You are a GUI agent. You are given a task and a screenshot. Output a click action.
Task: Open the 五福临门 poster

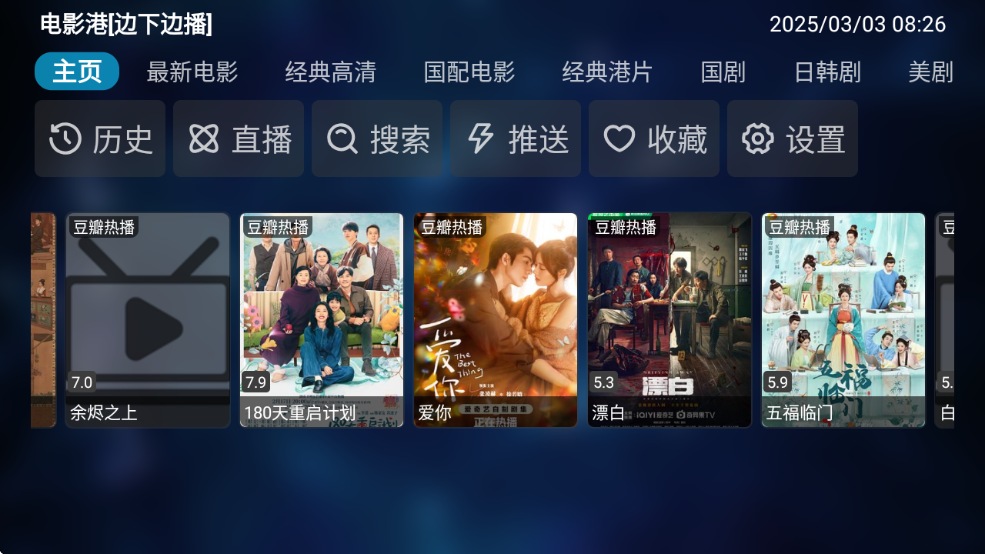[844, 320]
